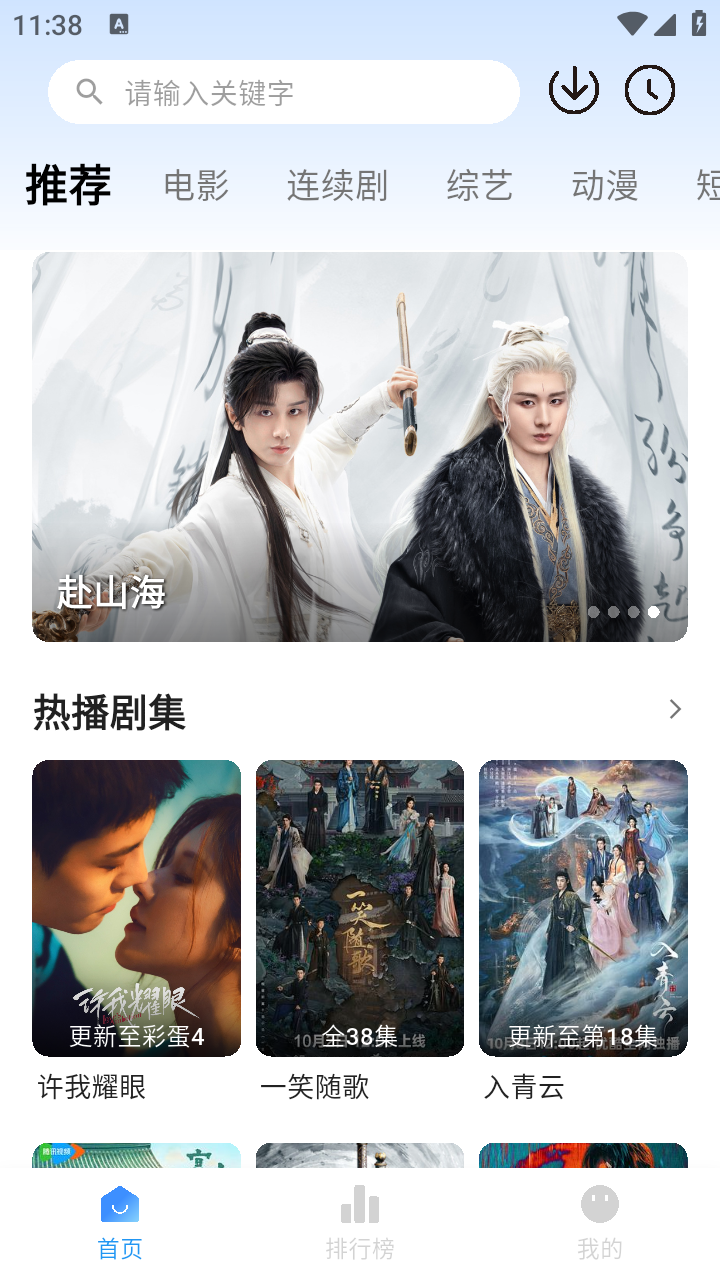The image size is (720, 1280).
Task: Expand the 热播剧集 section with the chevron
Action: (675, 709)
